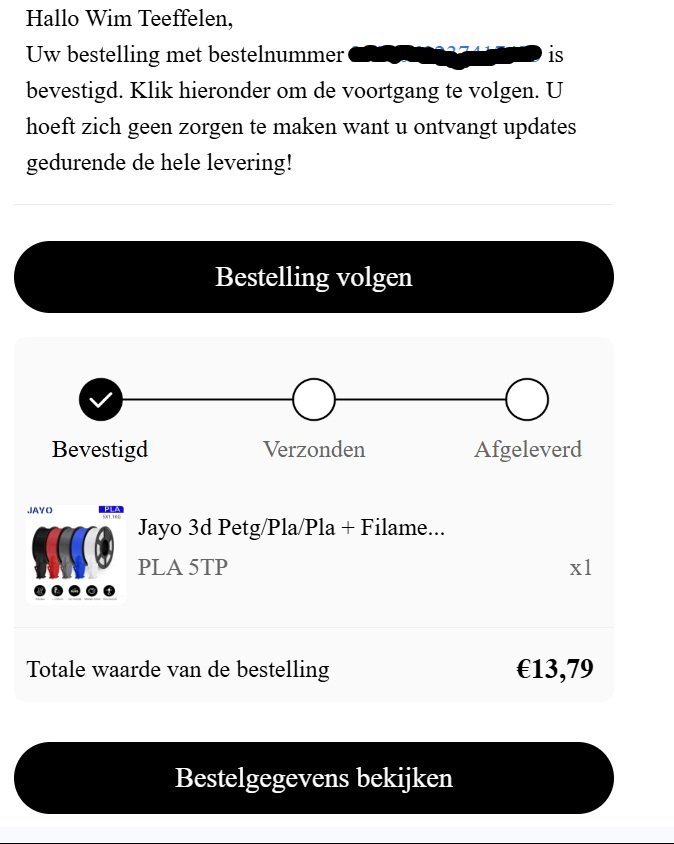Image resolution: width=674 pixels, height=844 pixels.
Task: Tap the Bestelling volgen button
Action: point(313,277)
